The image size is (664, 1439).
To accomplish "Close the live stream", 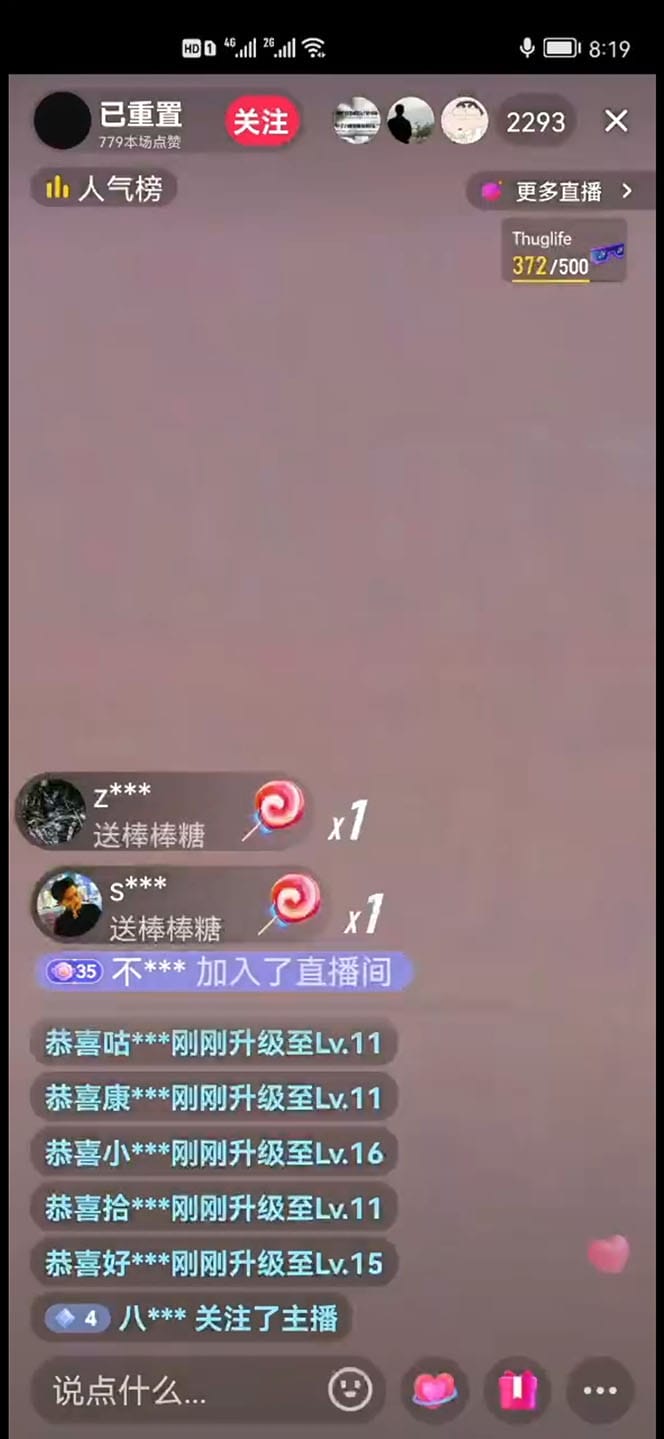I will (x=616, y=122).
